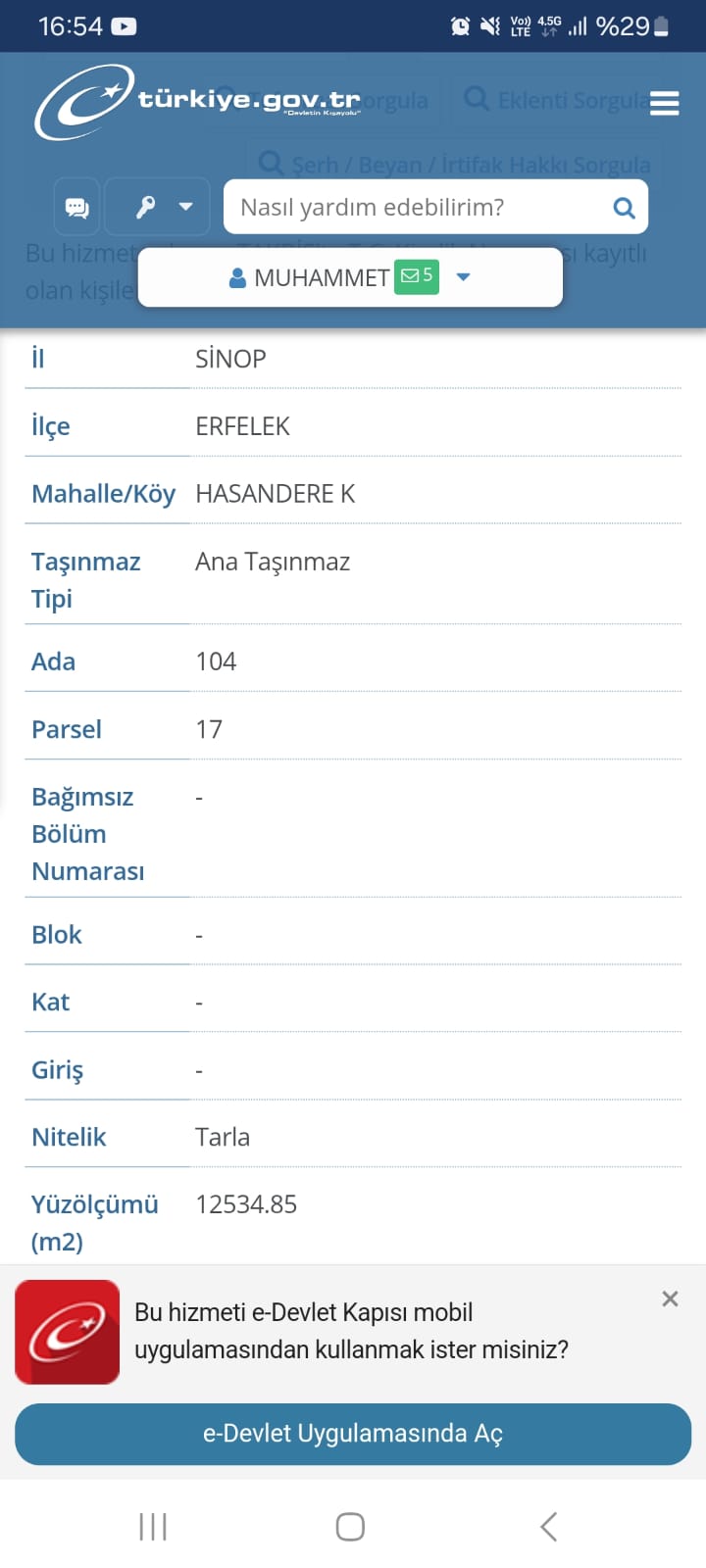The height and width of the screenshot is (1568, 706).
Task: Focus the Nasıl yardım edebilirim input field
Action: coord(392,207)
